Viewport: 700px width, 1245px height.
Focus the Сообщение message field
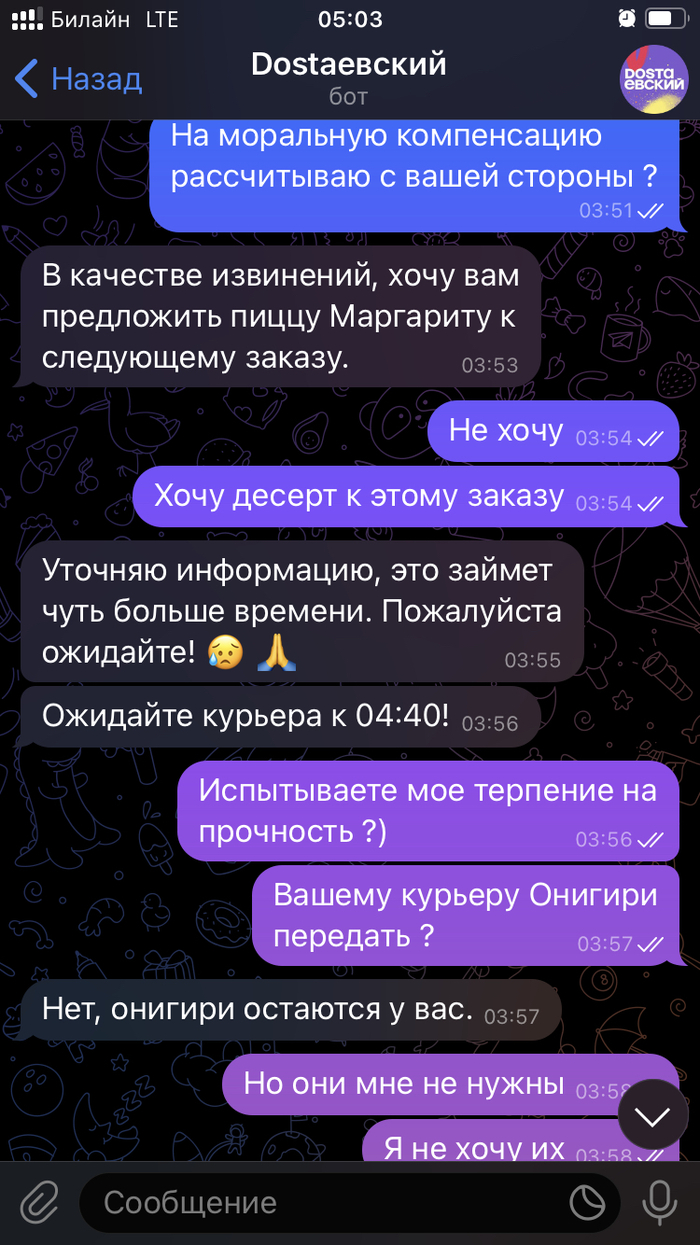320,1203
